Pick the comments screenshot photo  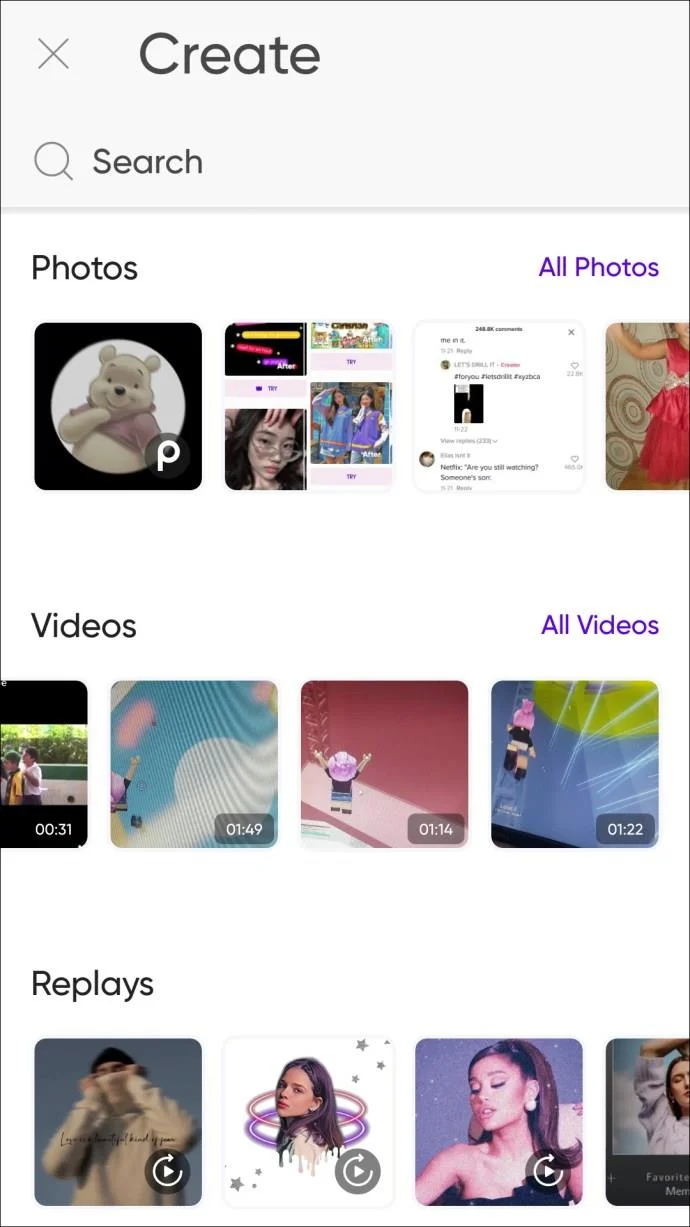click(499, 406)
